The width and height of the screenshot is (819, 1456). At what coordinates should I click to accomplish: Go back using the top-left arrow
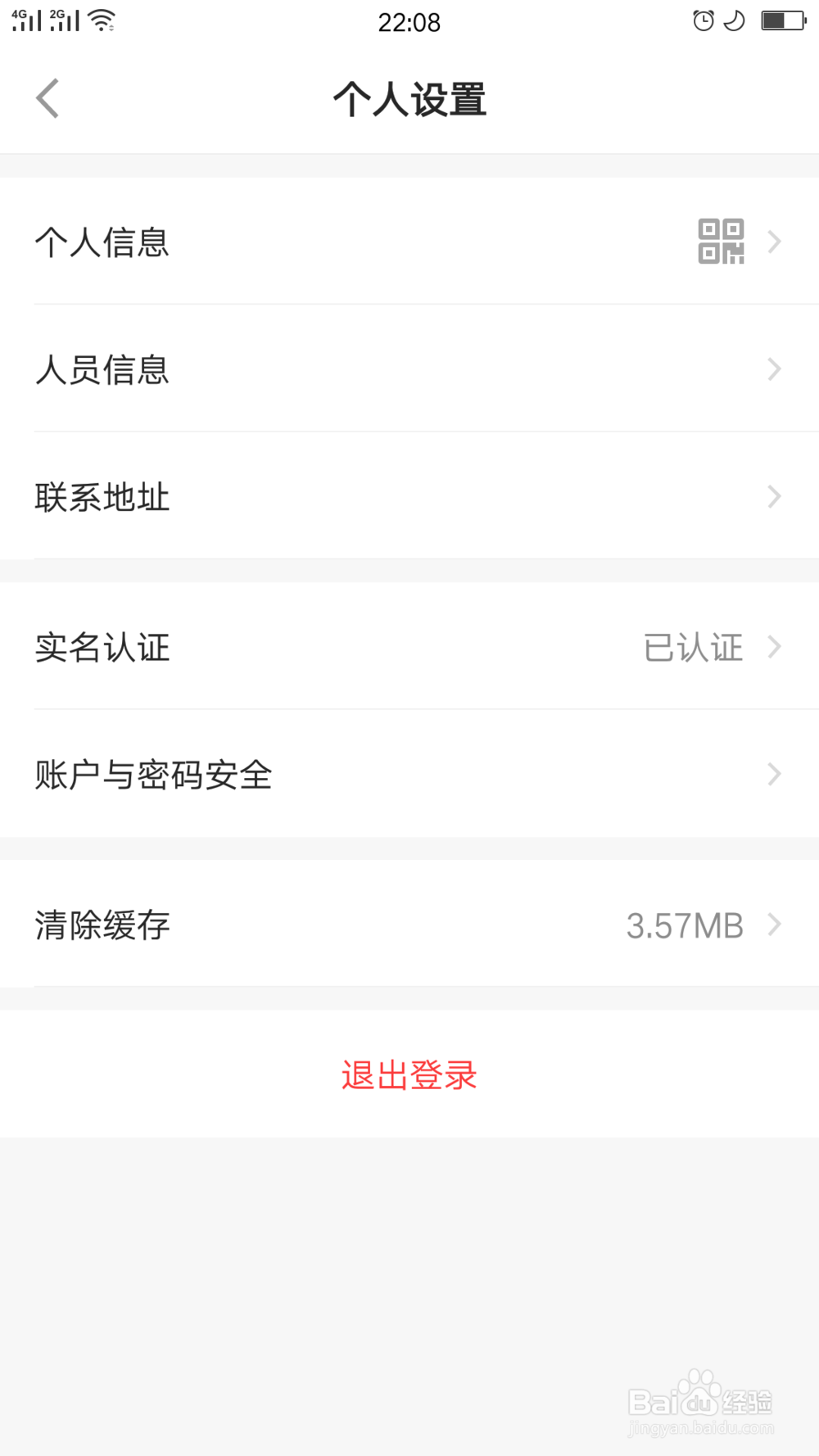(x=48, y=99)
